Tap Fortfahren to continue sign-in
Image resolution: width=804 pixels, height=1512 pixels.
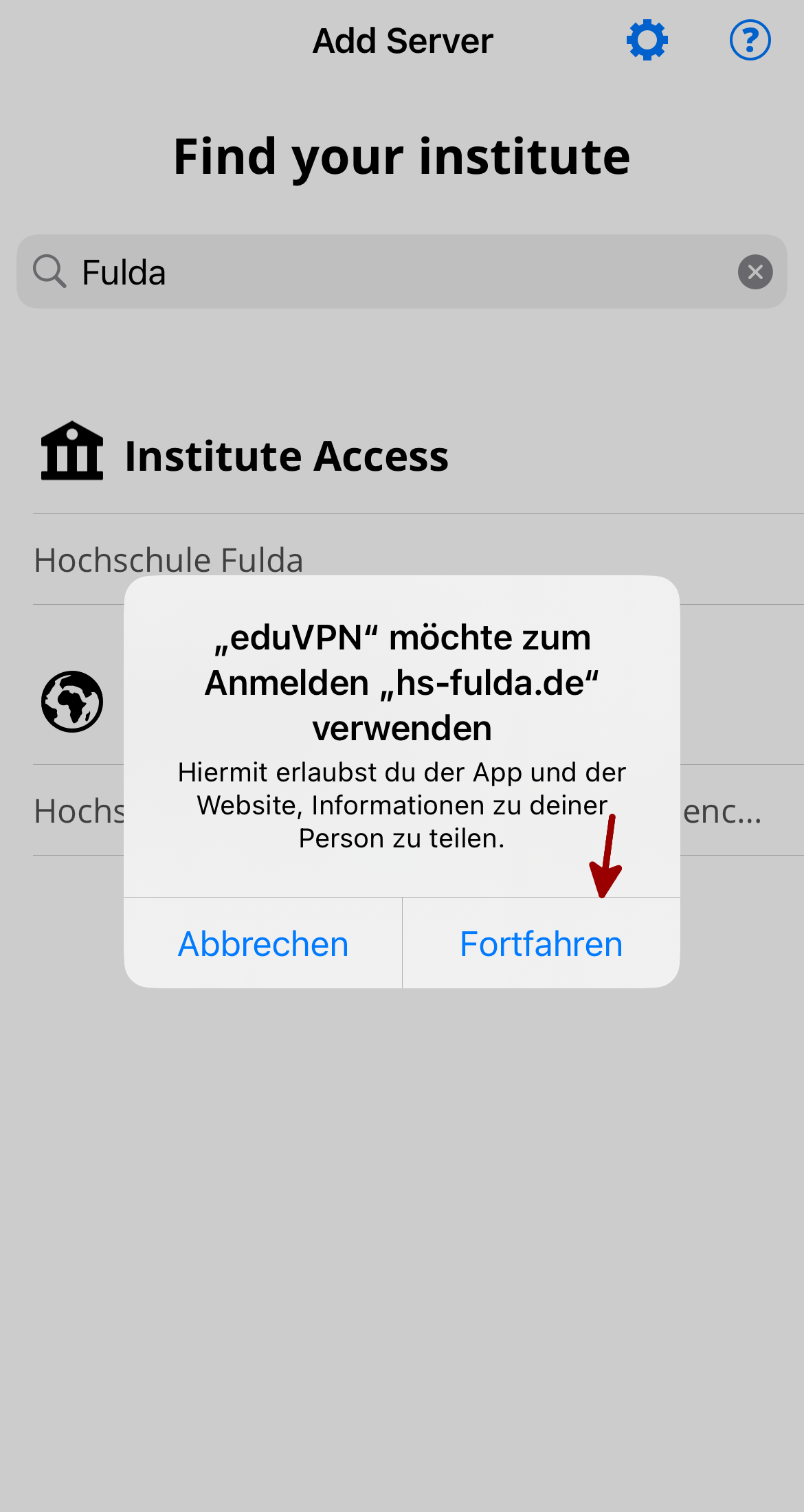click(541, 944)
